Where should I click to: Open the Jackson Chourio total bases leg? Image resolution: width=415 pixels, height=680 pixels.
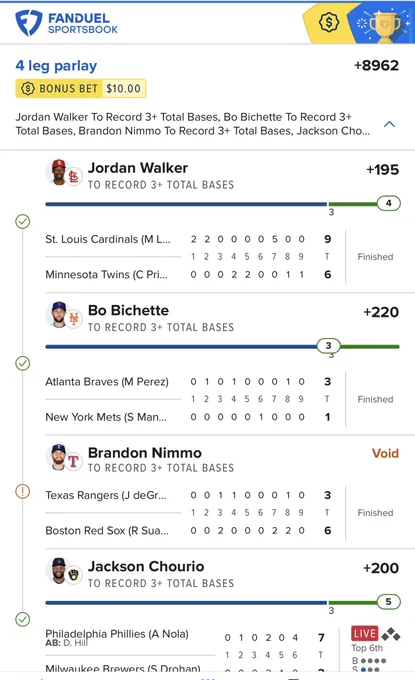click(x=222, y=574)
